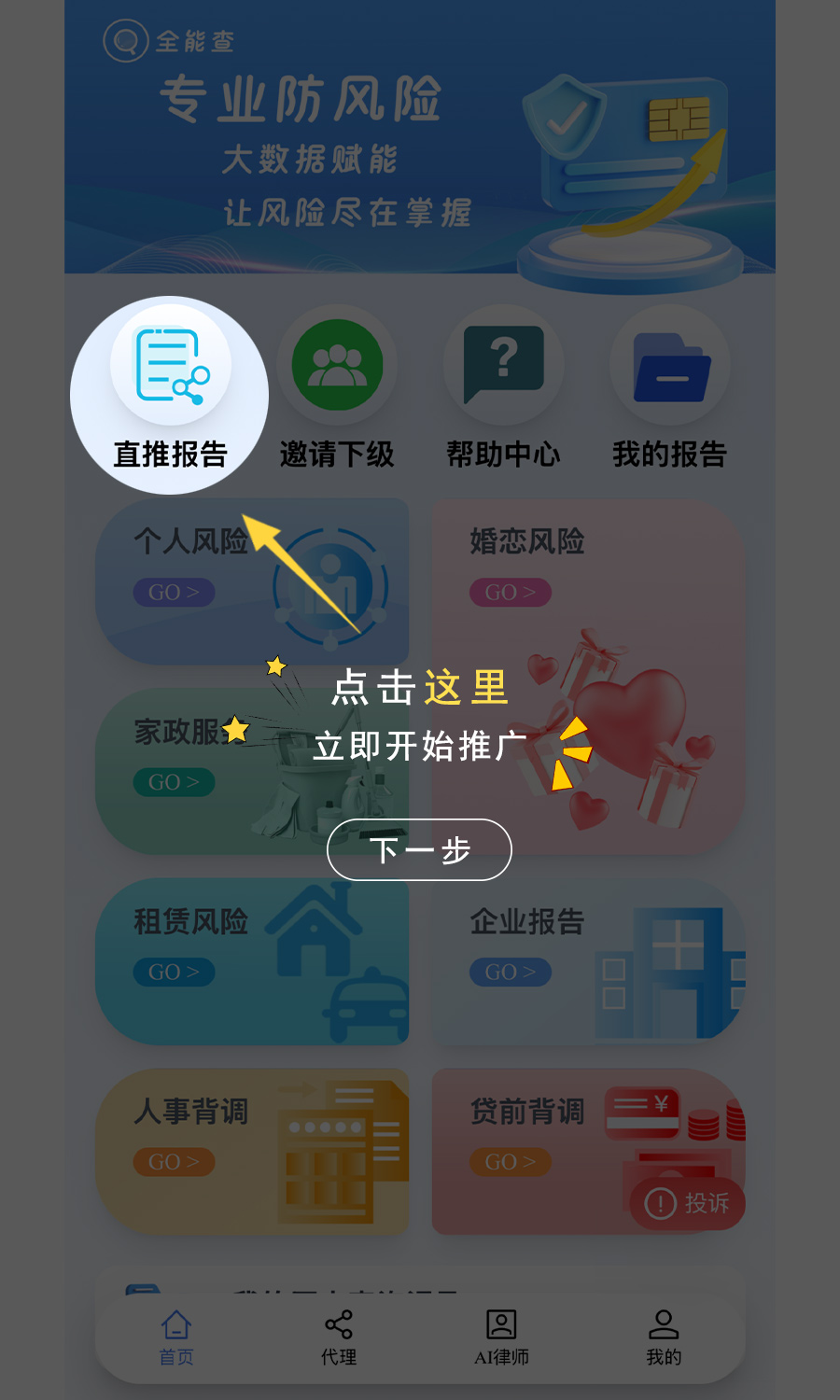
Task: Tap the 投诉 complaint button
Action: point(688,1203)
